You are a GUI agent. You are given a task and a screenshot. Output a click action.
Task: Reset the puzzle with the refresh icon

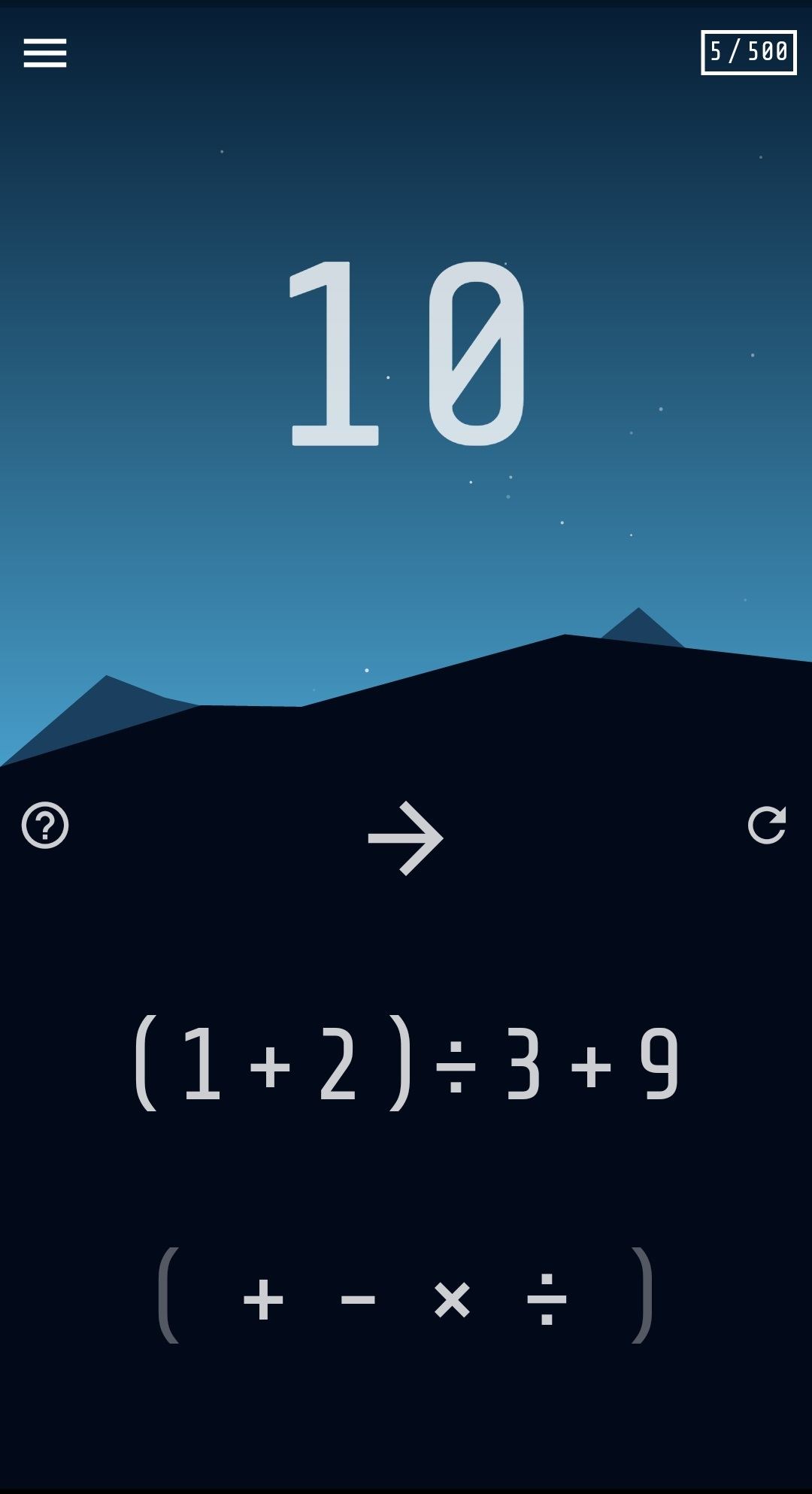point(767,825)
